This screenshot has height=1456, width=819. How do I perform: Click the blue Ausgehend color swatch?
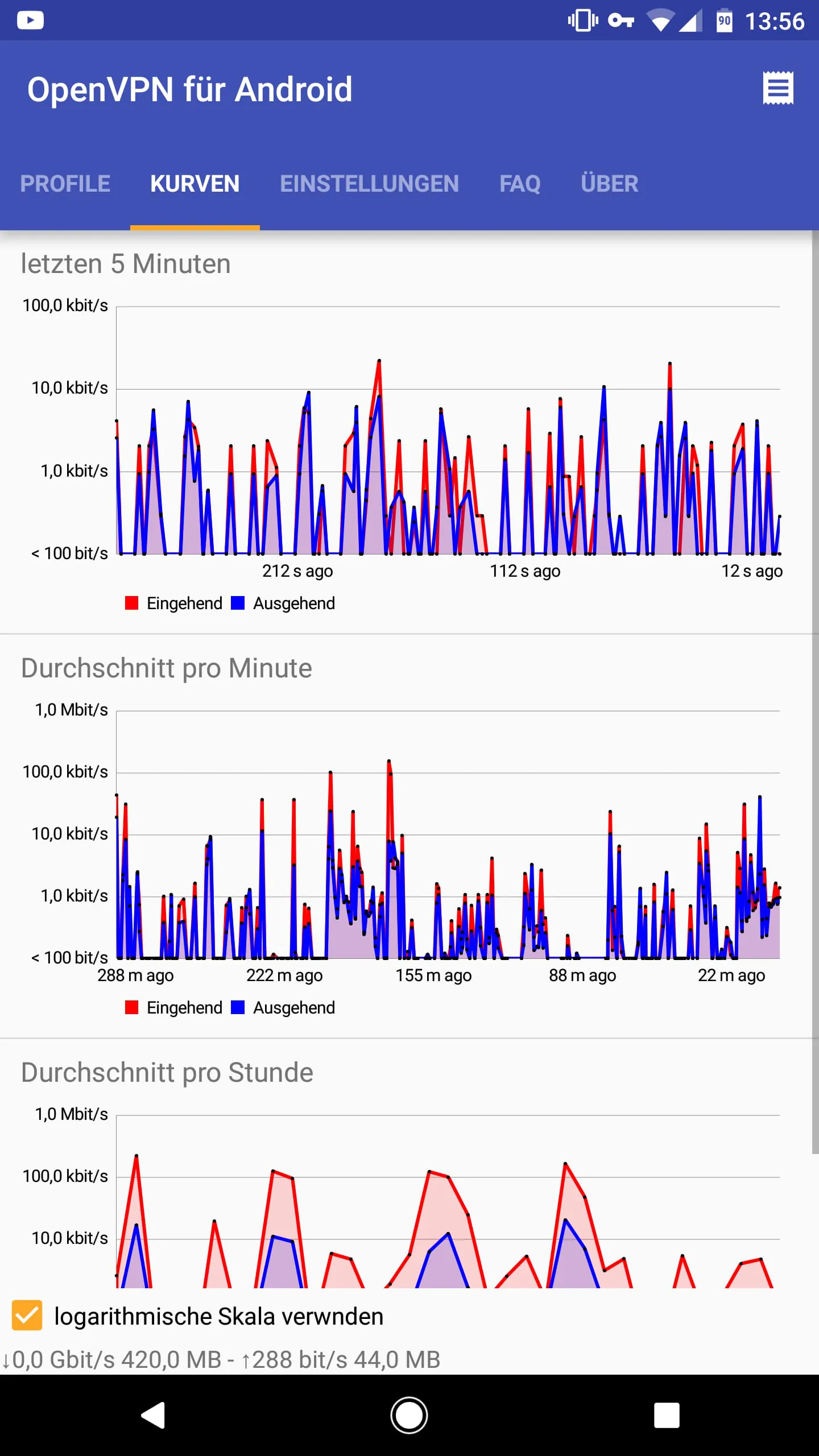click(238, 603)
